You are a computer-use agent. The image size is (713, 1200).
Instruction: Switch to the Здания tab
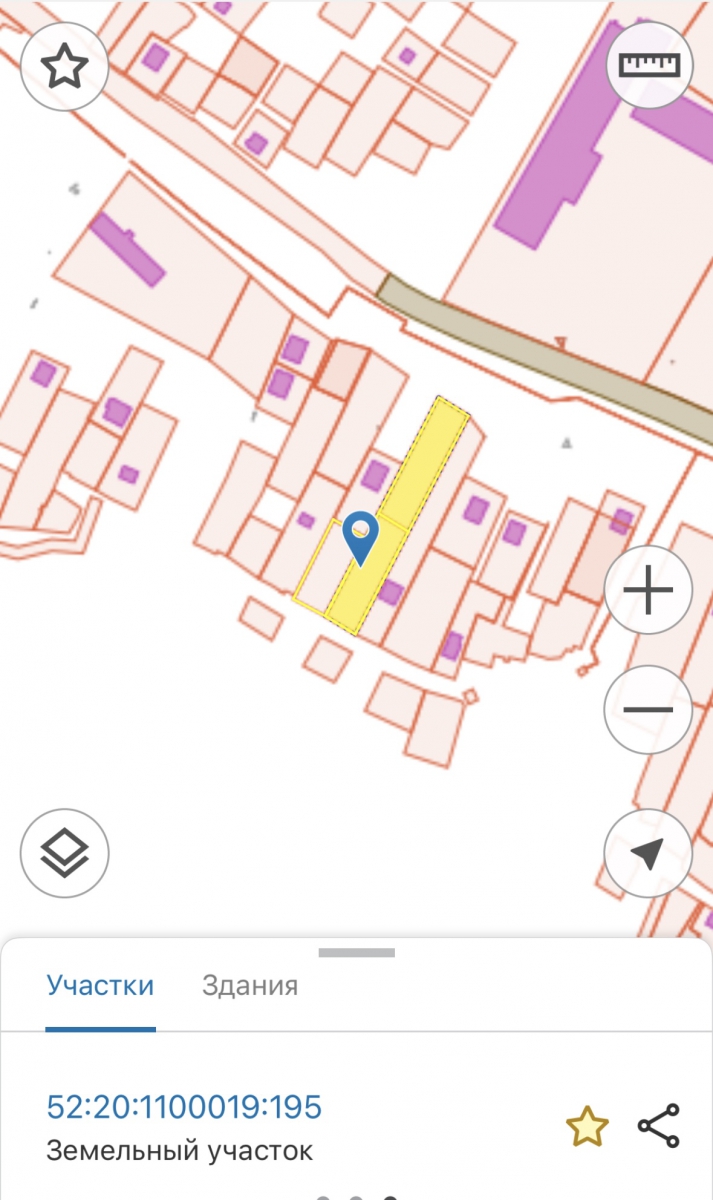250,985
